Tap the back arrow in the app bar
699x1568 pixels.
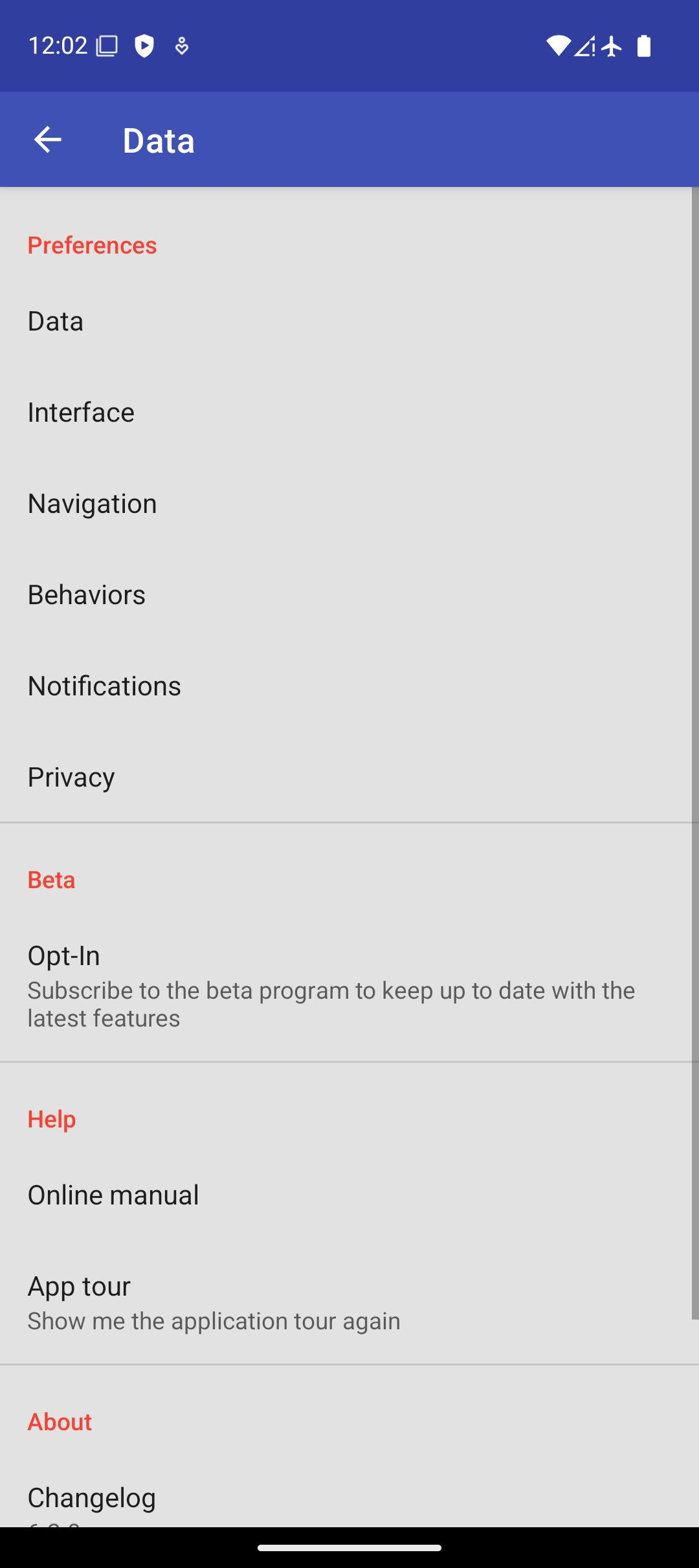47,140
